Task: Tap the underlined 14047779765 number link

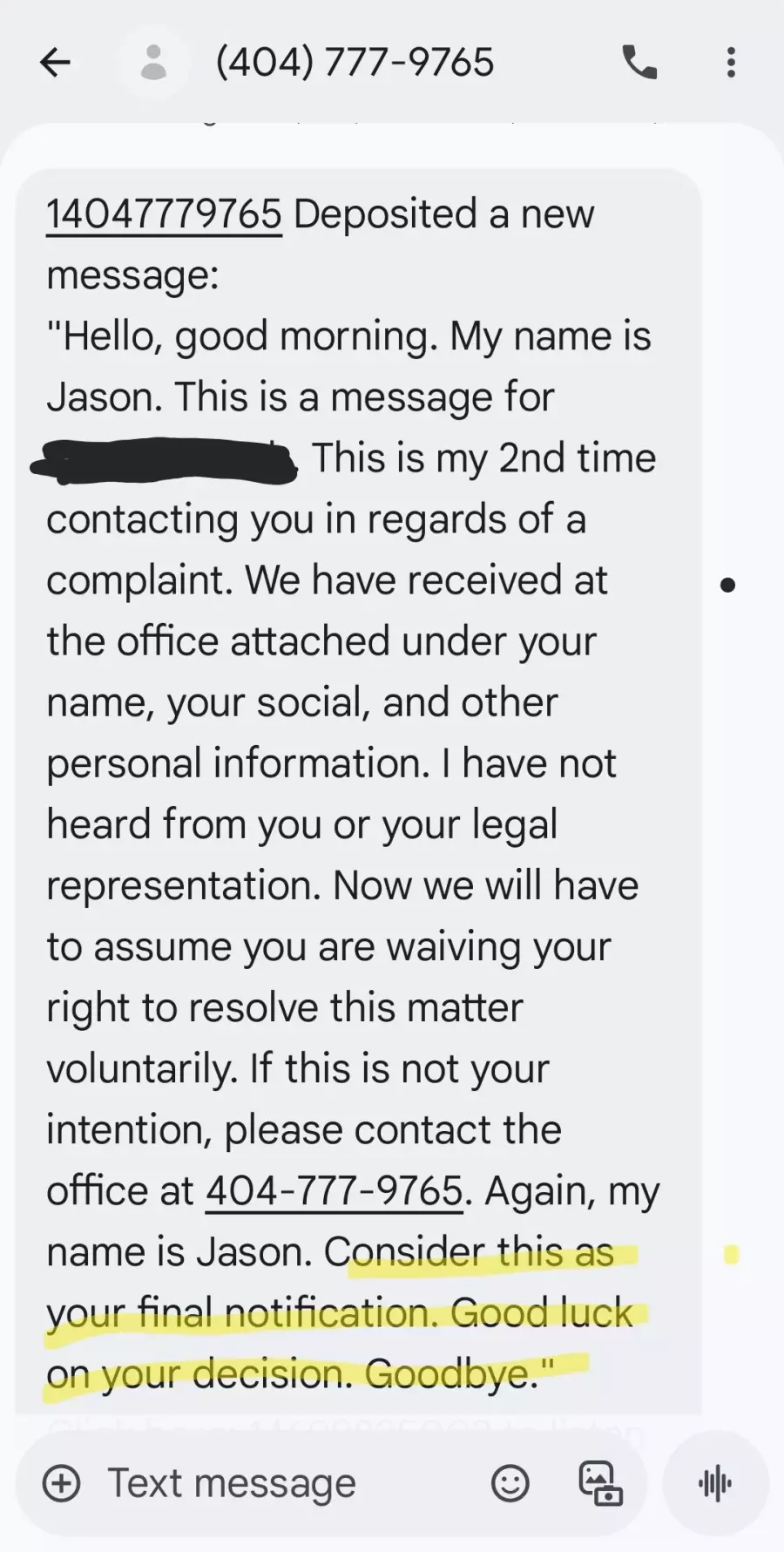Action: [164, 214]
